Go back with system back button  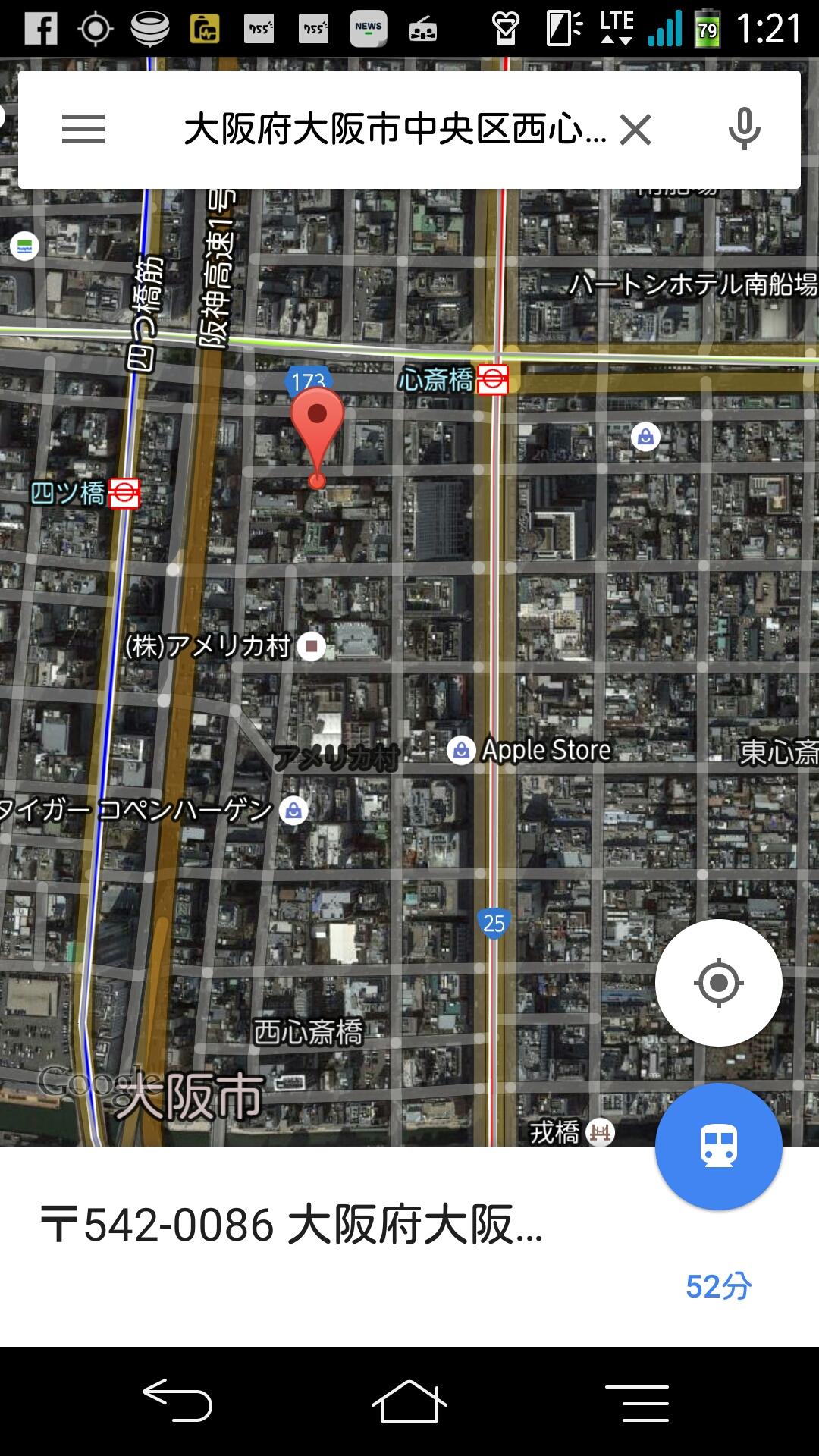(x=178, y=1401)
